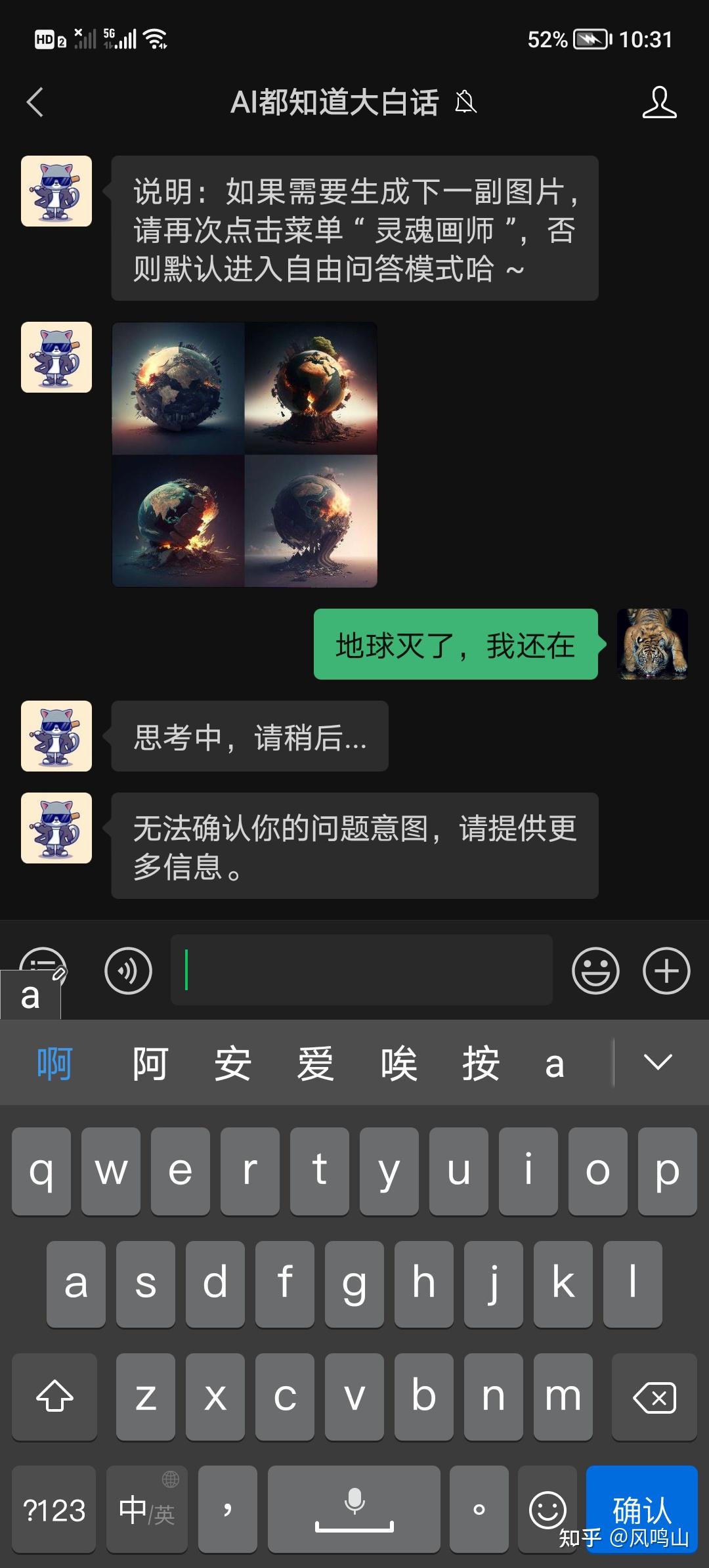This screenshot has height=1568, width=709.
Task: Select candidate word 爱
Action: [x=315, y=1063]
